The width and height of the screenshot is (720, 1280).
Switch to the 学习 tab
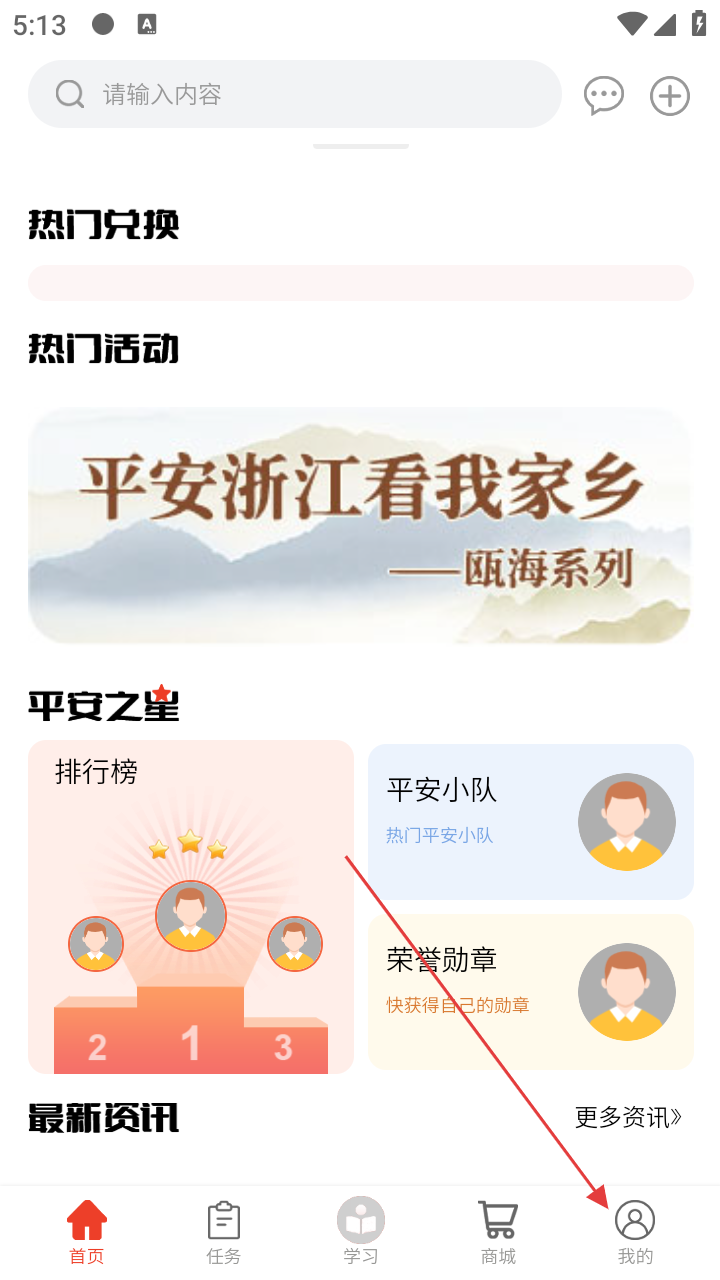pos(361,1233)
